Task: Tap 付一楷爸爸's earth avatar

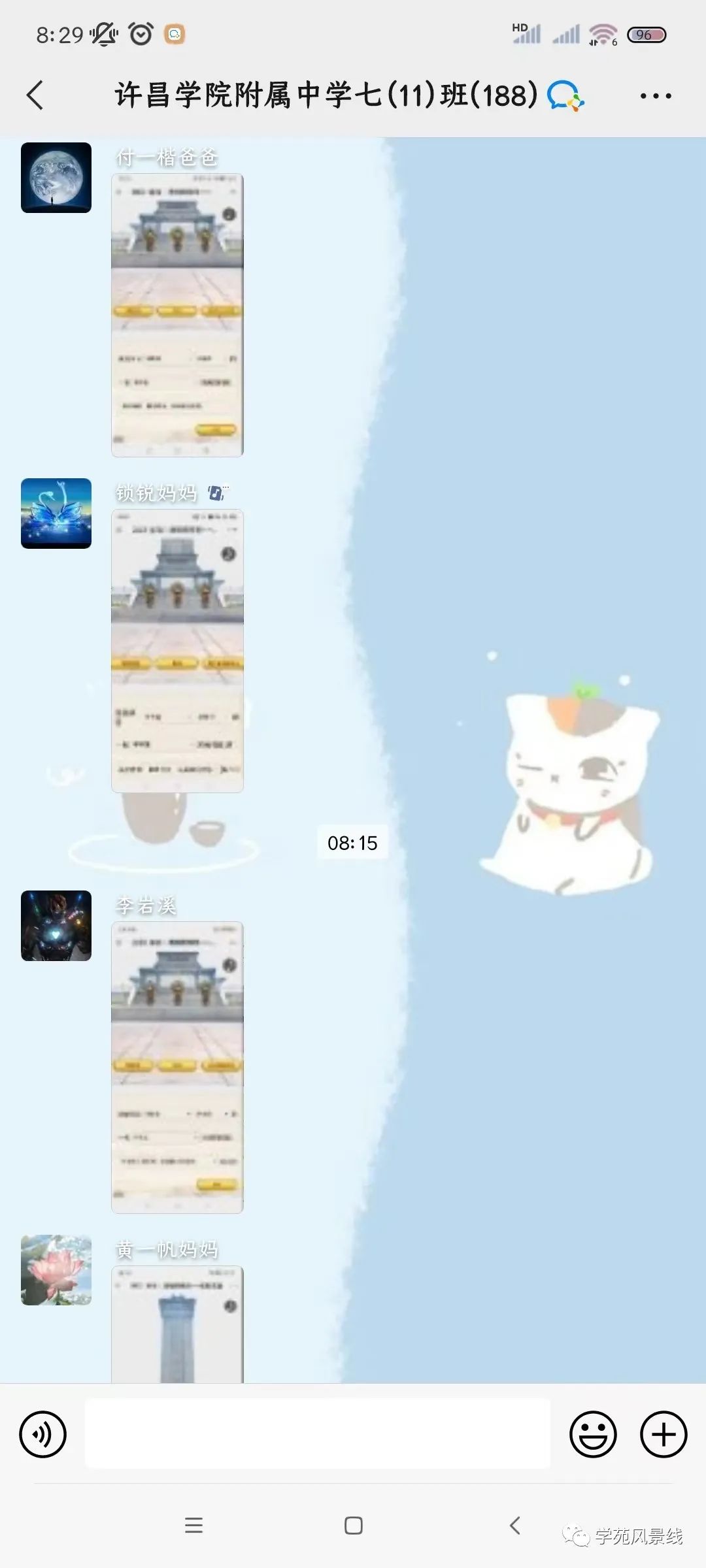Action: tap(56, 178)
